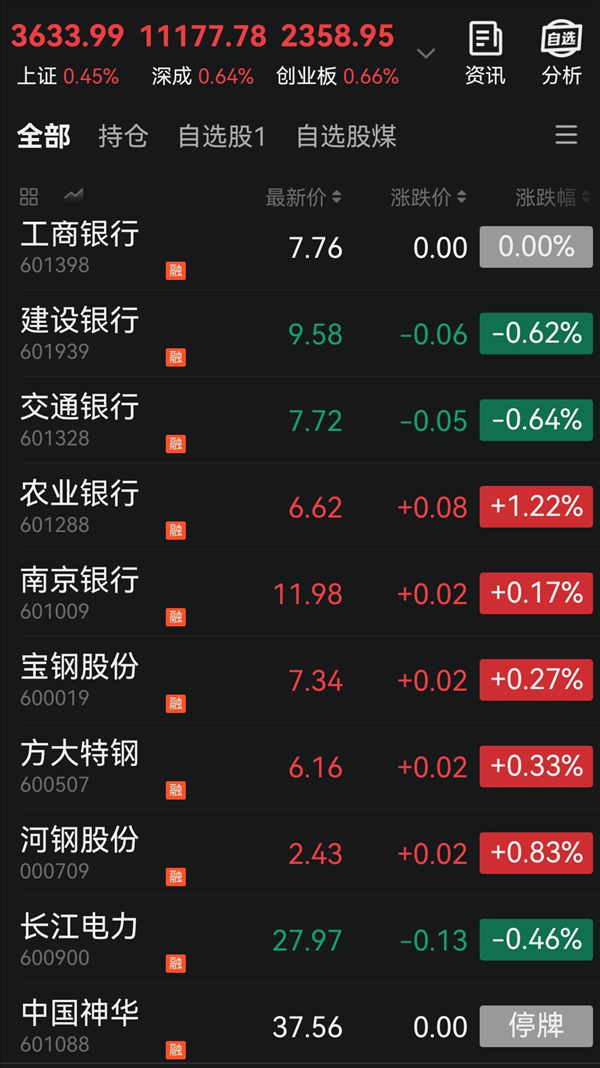Open 中国神华 stock details

point(300,1025)
